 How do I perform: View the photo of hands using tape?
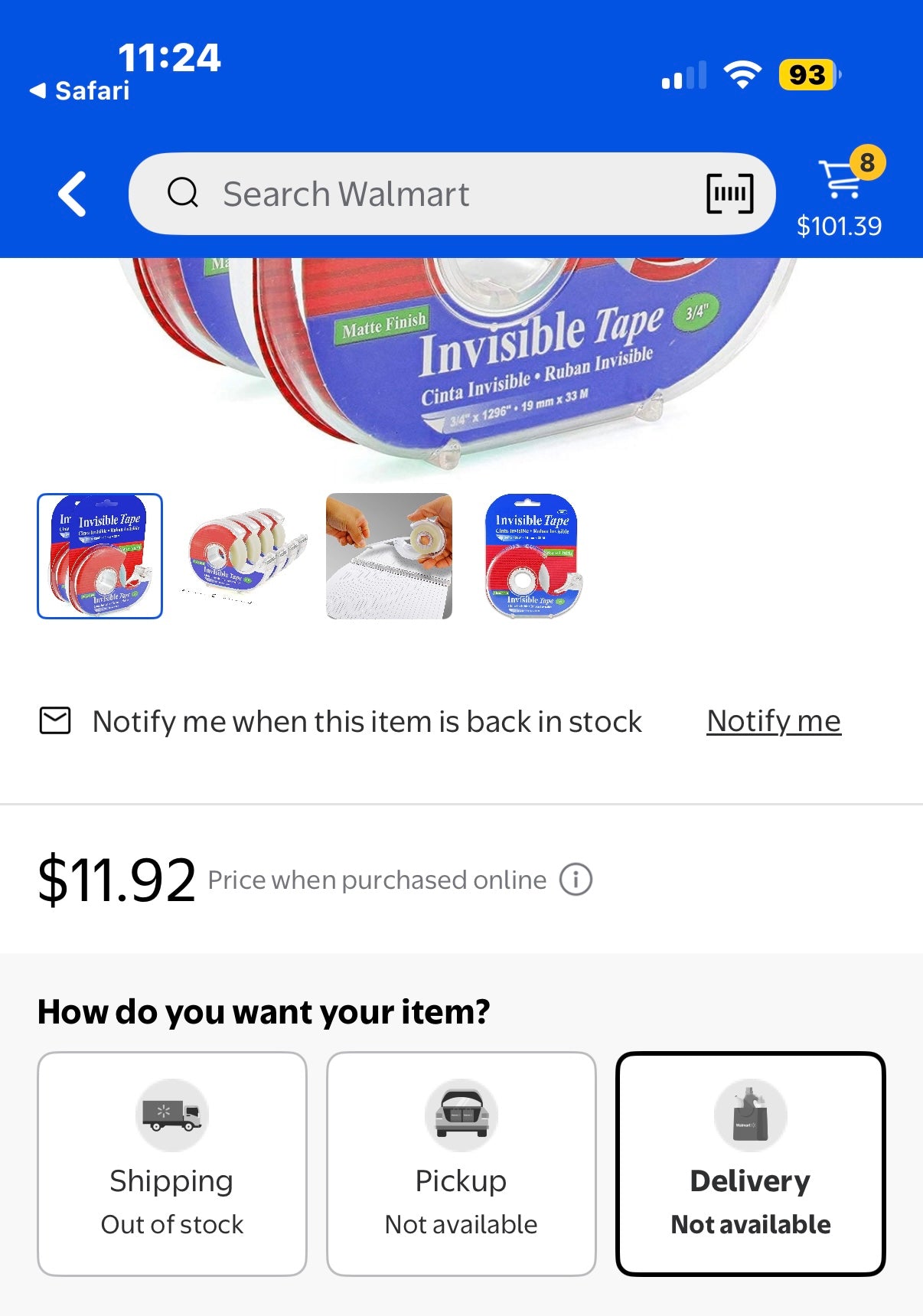(x=389, y=556)
